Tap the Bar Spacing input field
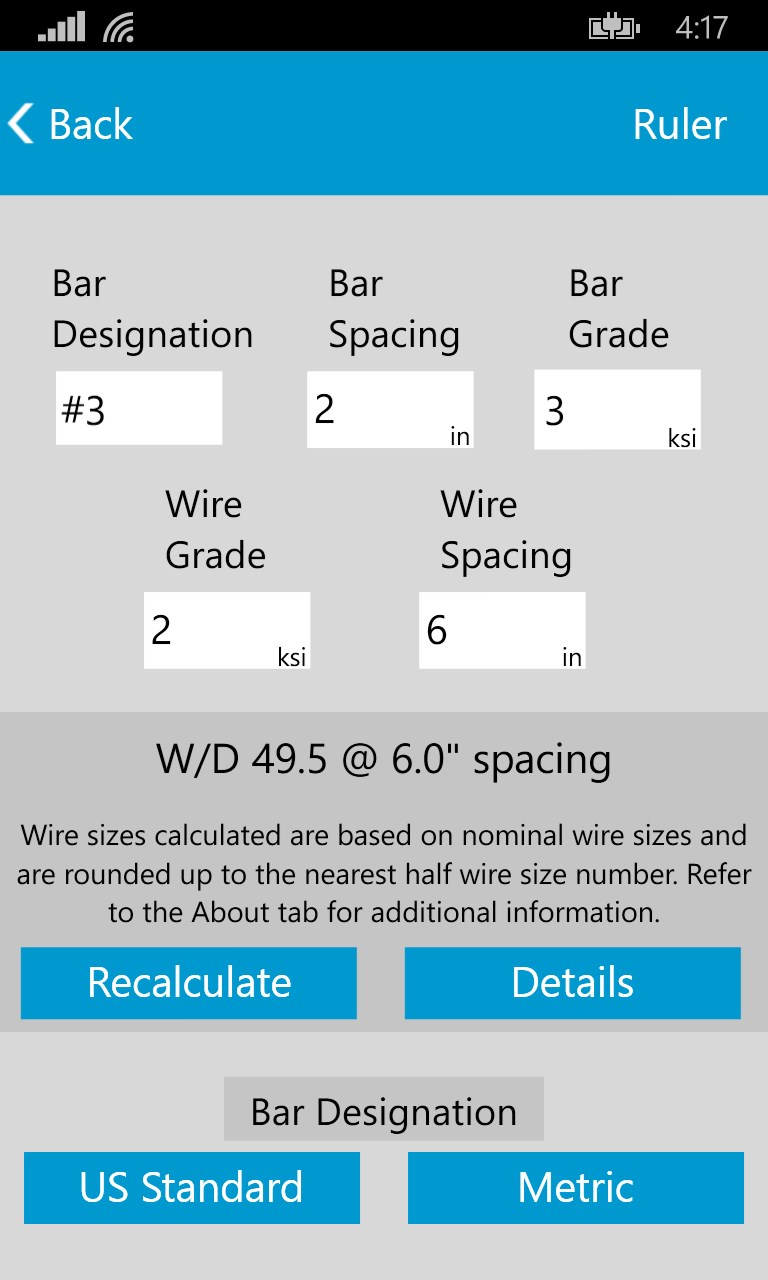The height and width of the screenshot is (1280, 768). 389,409
